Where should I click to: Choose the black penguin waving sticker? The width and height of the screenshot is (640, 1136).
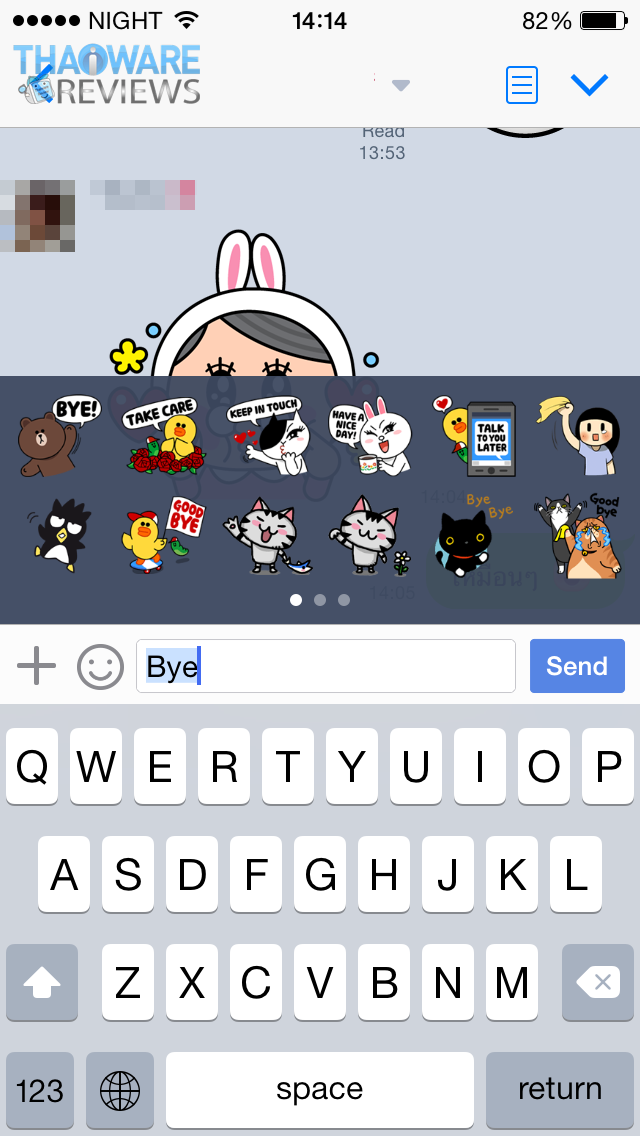pos(58,535)
